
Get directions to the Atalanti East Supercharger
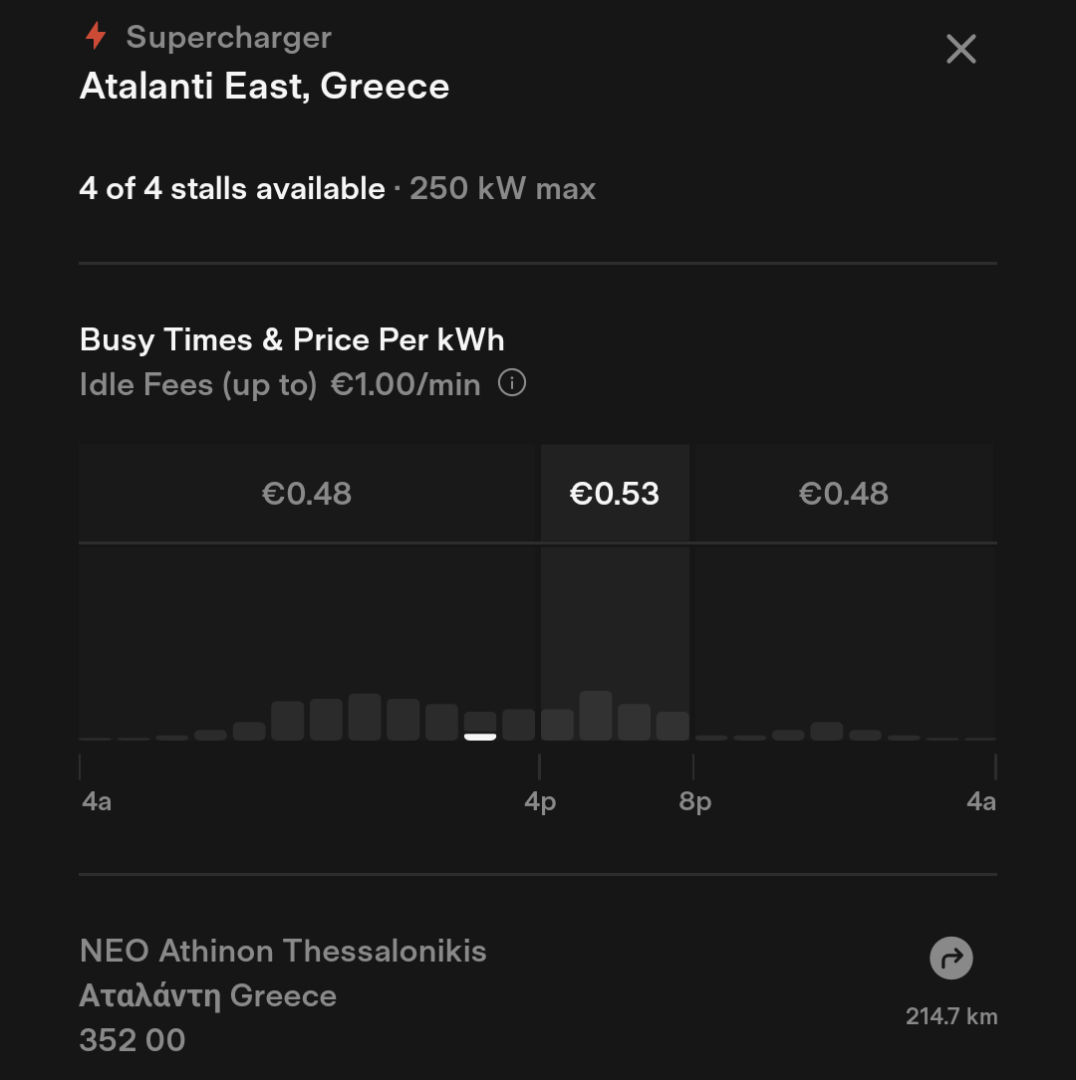coord(951,958)
